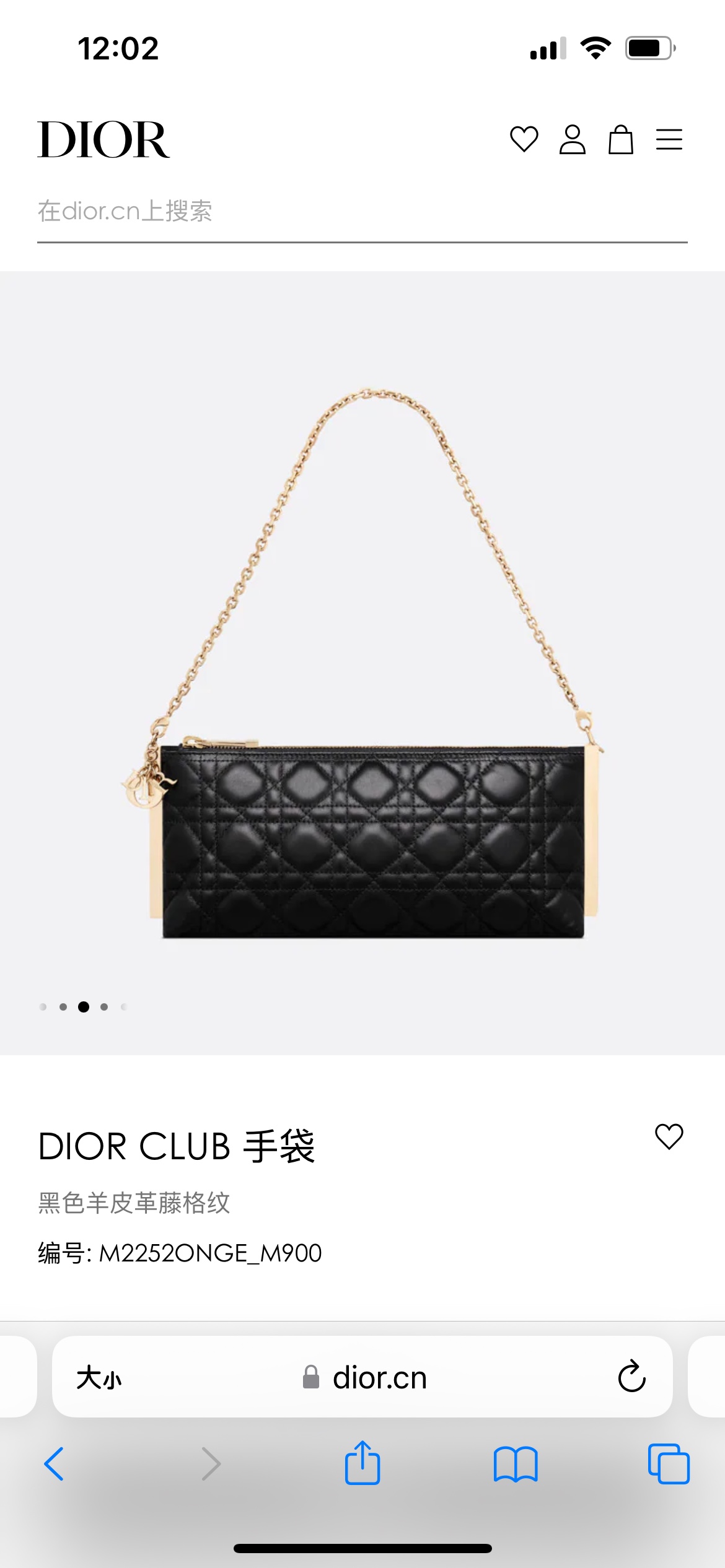
Task: Tap the dior.cn search field
Action: click(362, 212)
